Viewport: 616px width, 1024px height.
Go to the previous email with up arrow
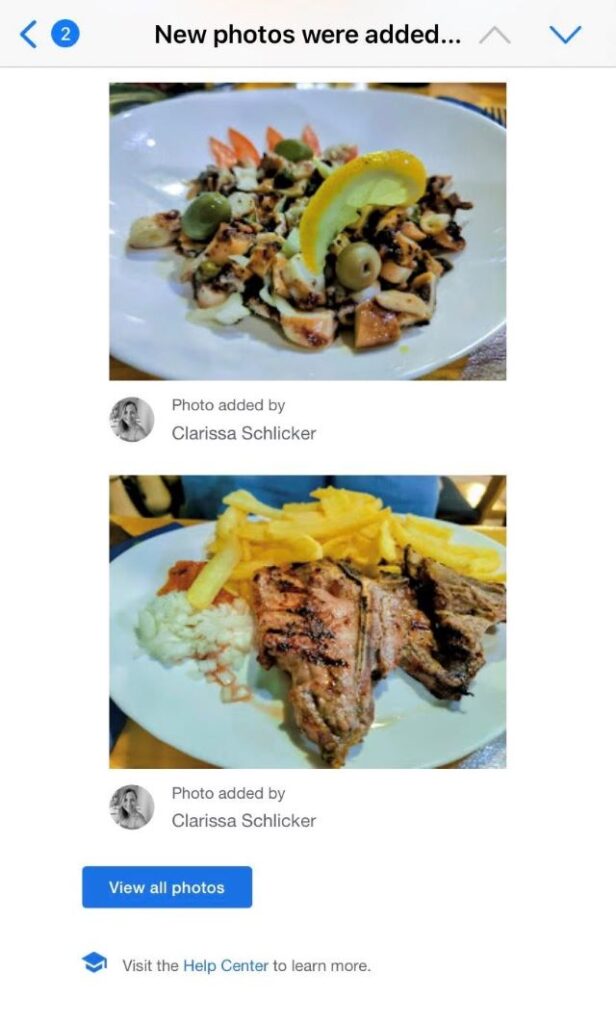[494, 35]
